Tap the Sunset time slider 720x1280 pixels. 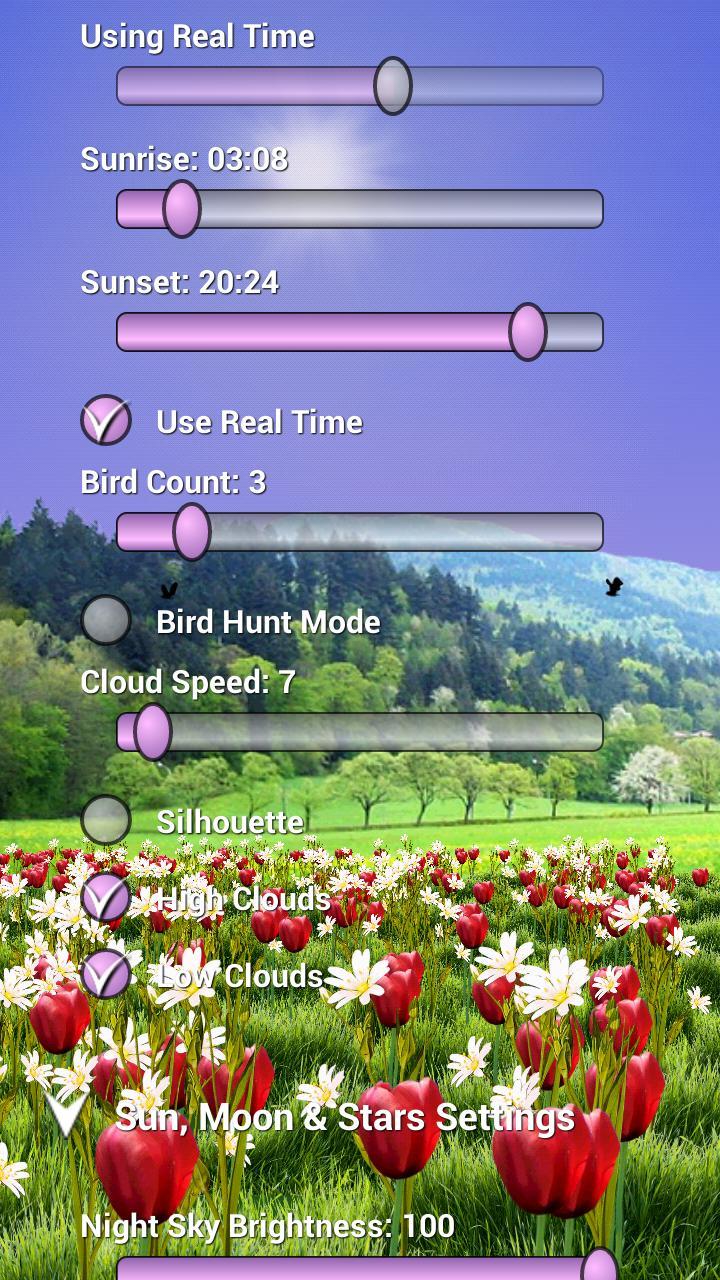[x=360, y=332]
